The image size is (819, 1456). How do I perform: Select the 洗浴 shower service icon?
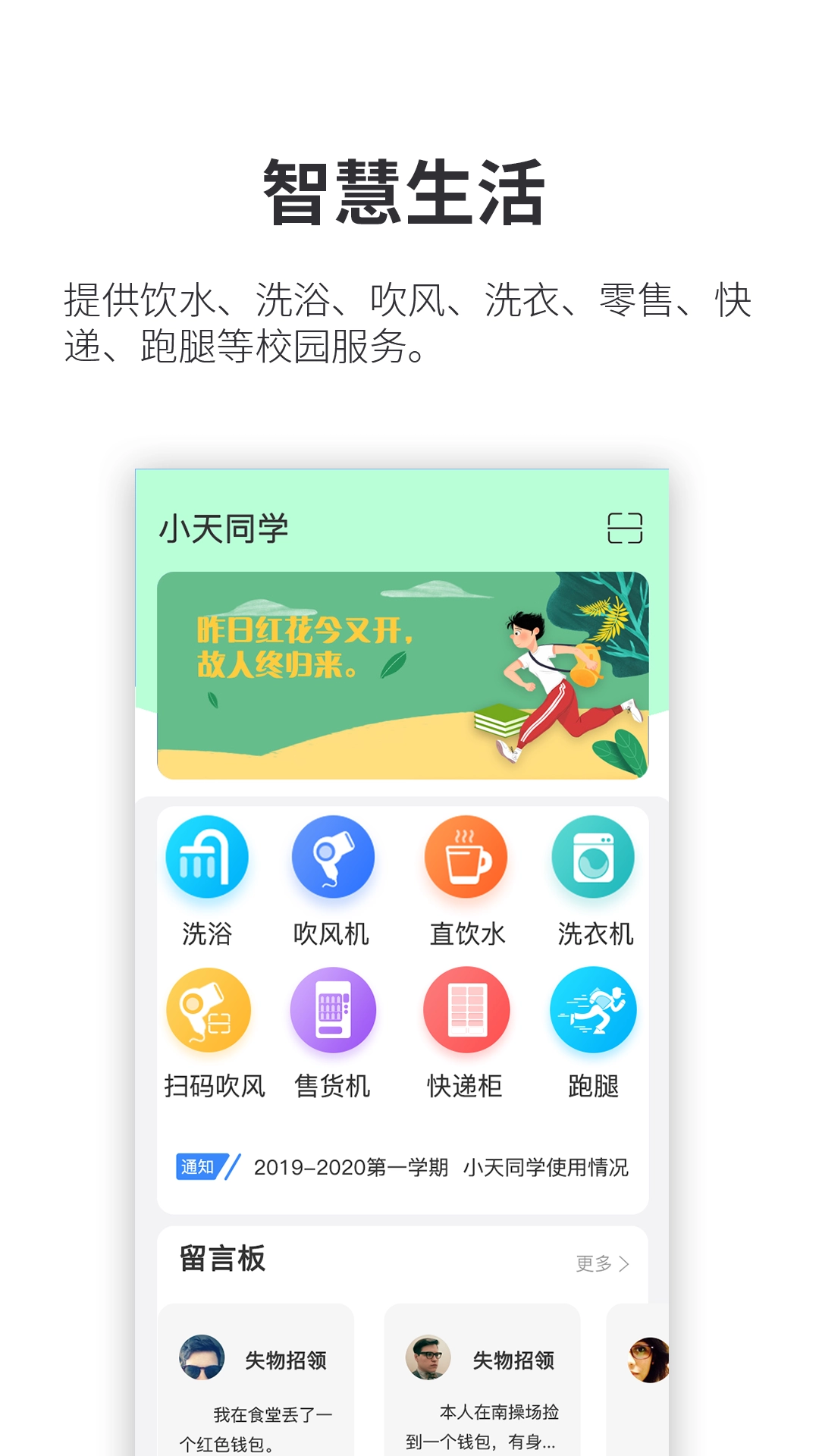(x=208, y=857)
